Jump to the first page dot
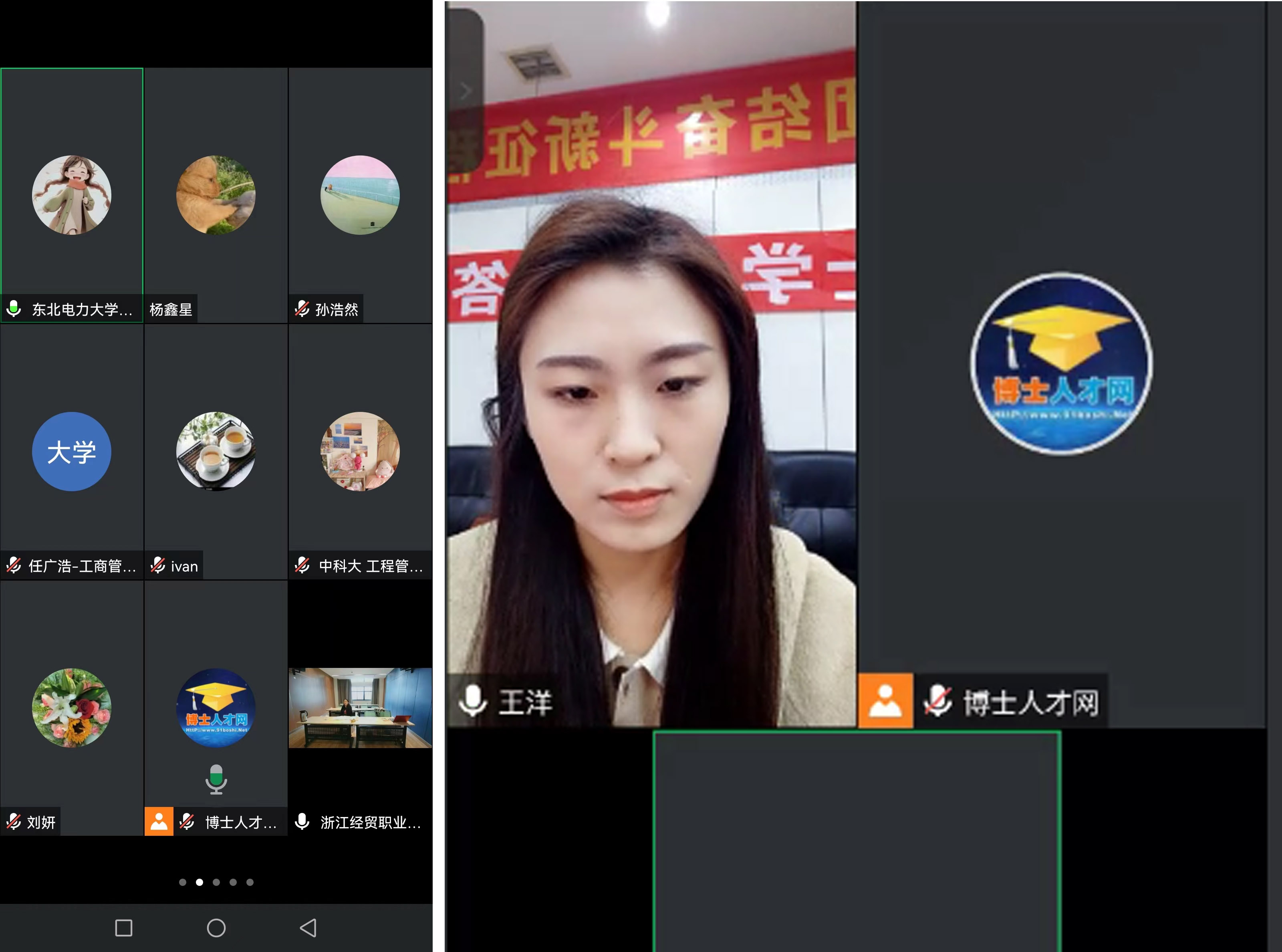This screenshot has width=1282, height=952. pos(183,882)
